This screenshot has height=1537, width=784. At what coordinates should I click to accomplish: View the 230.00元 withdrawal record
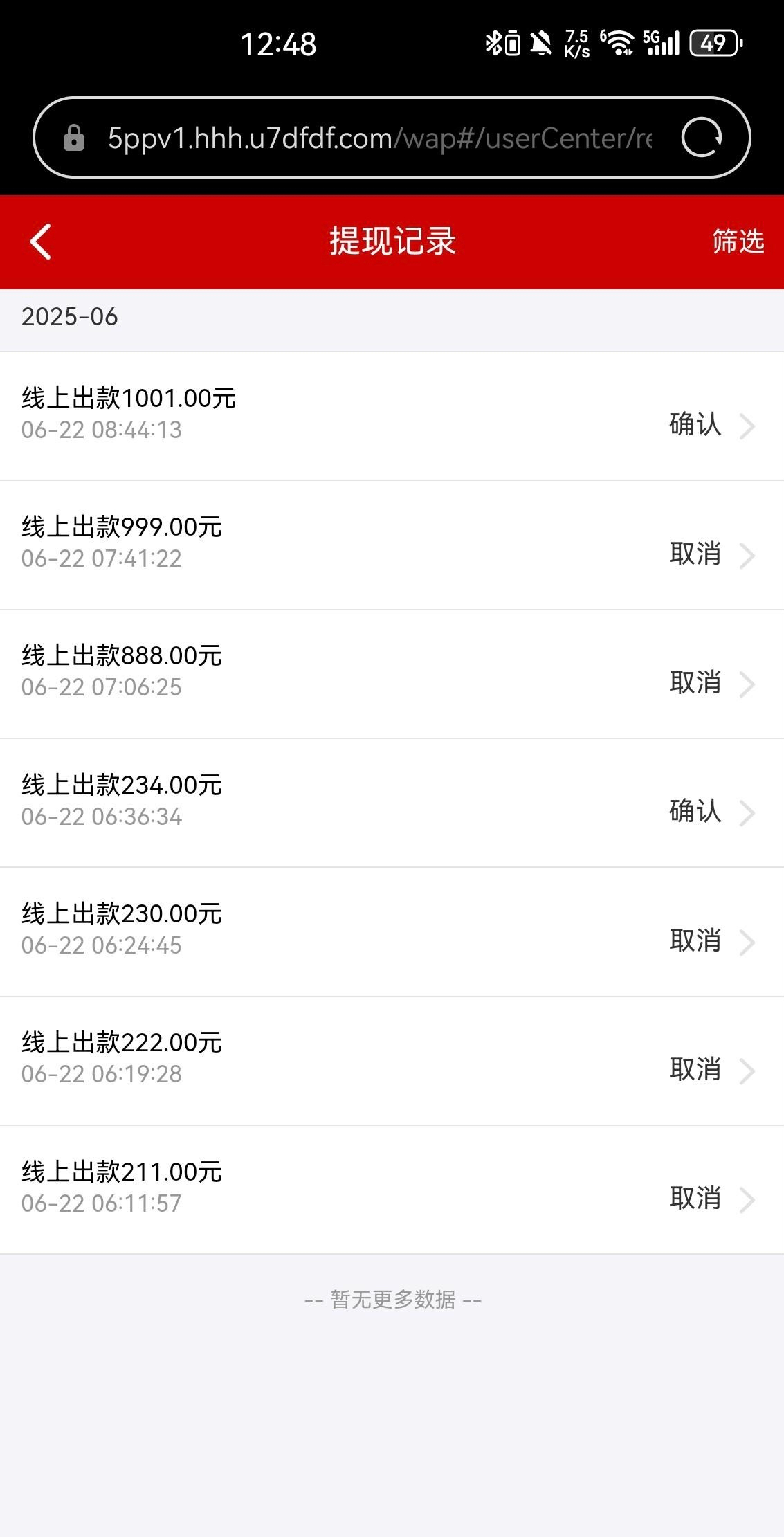pos(392,932)
